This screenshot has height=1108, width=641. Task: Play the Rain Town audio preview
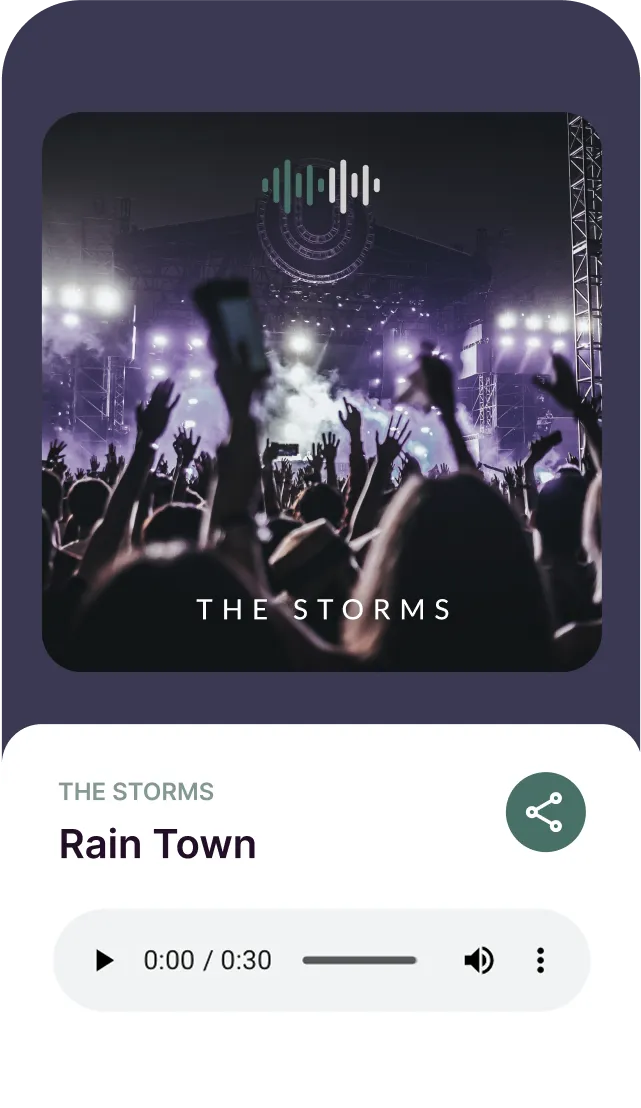click(104, 961)
